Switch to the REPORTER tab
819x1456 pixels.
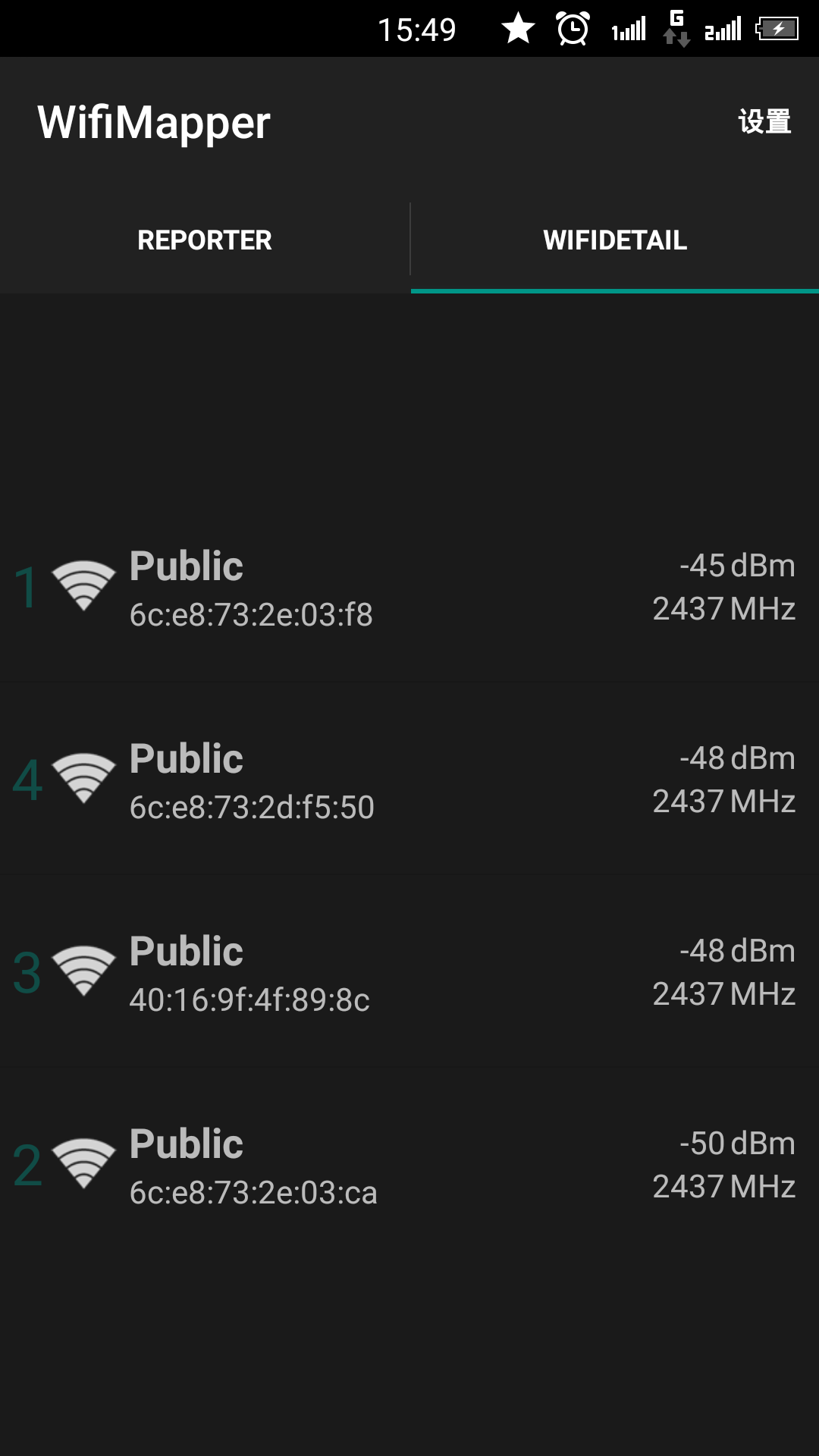tap(205, 240)
